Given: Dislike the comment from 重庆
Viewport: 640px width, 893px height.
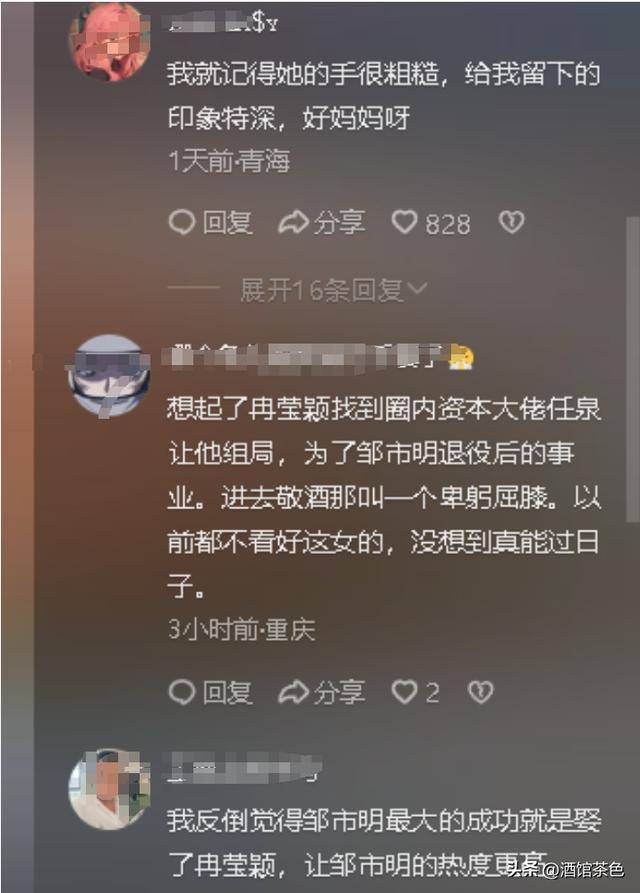Looking at the screenshot, I should (481, 692).
